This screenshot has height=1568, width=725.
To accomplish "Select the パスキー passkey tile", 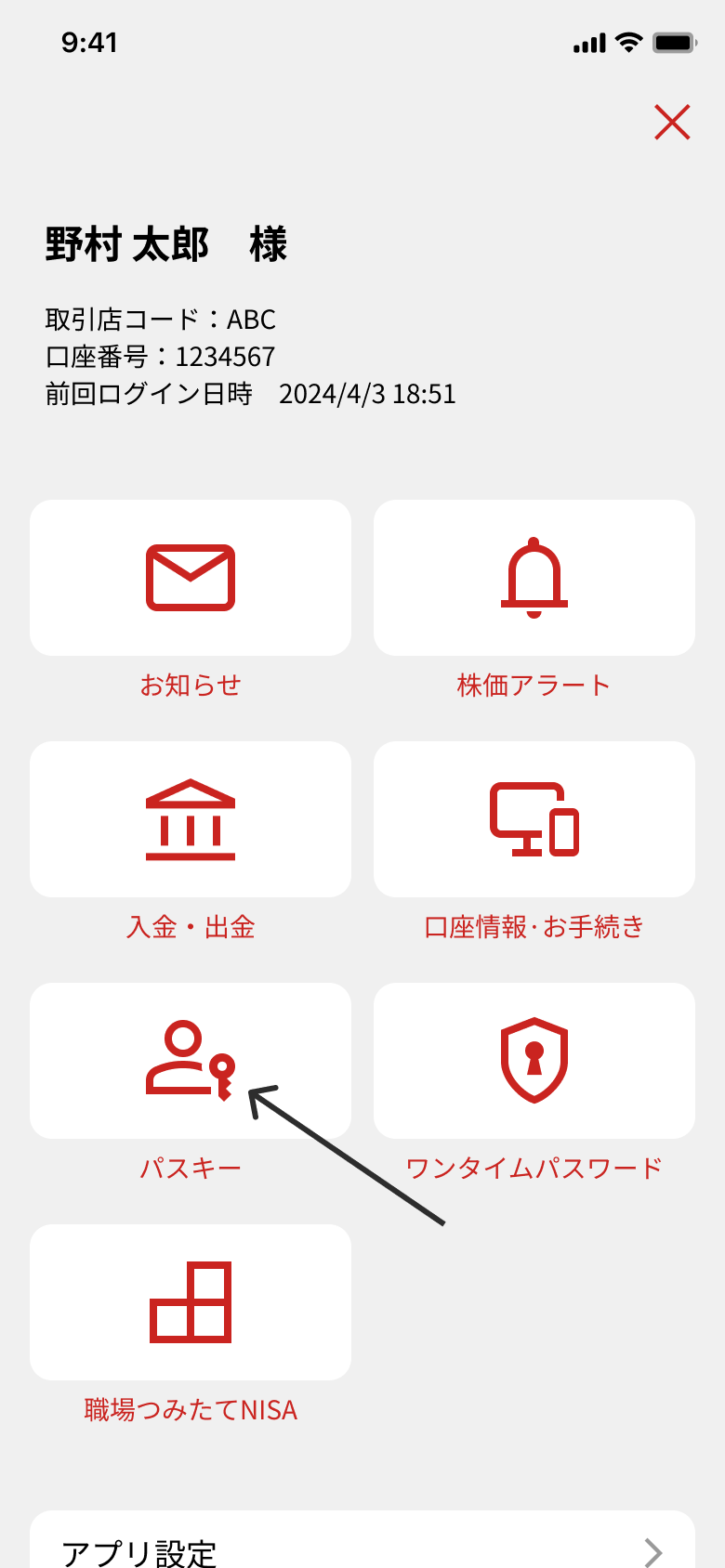I will pos(191,1061).
